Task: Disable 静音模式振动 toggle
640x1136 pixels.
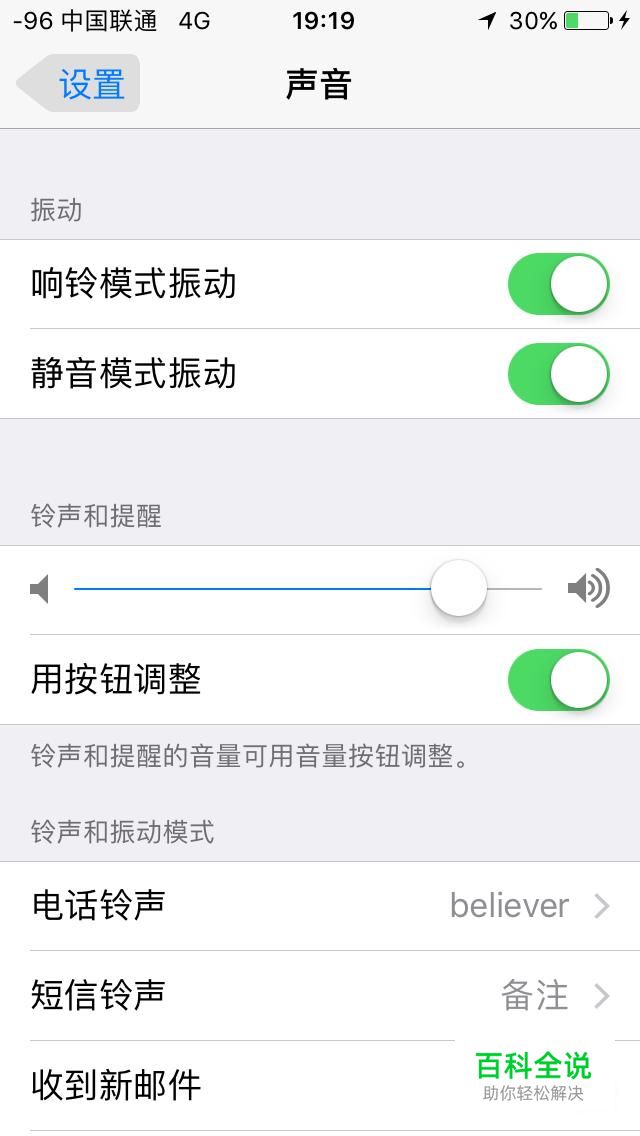Action: 558,374
